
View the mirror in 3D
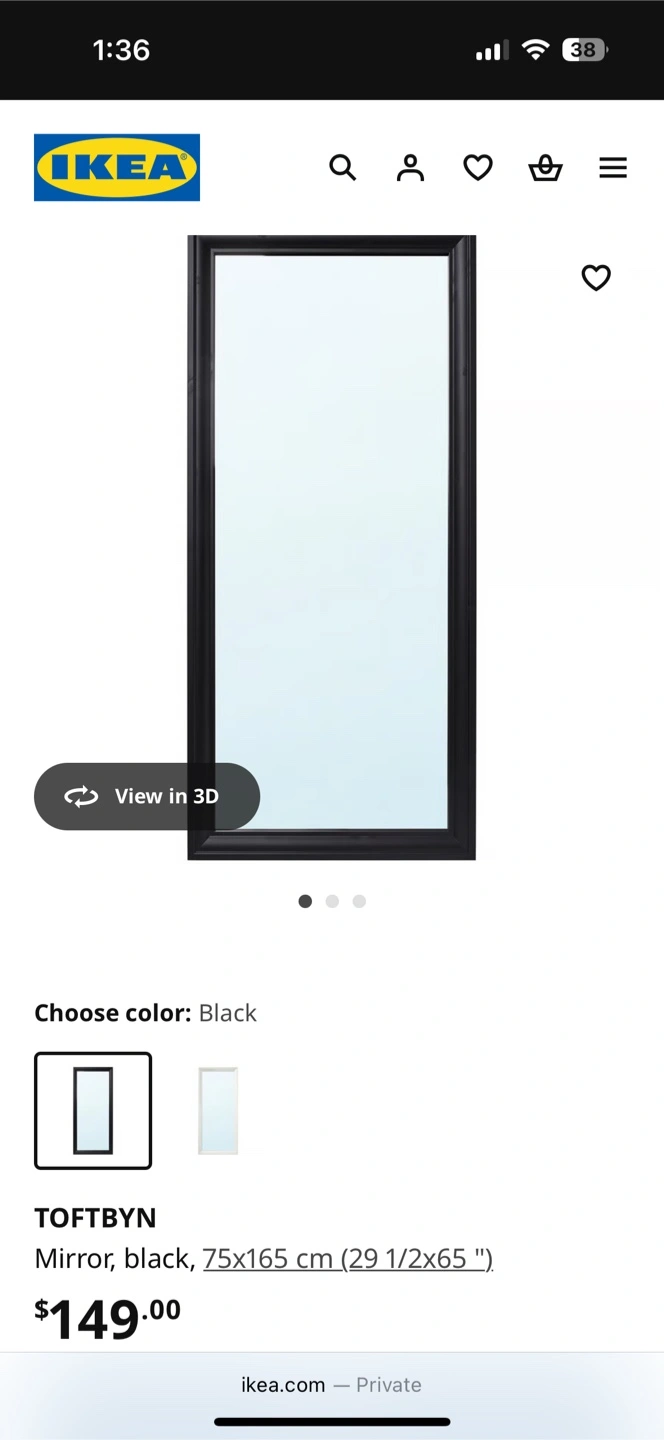(x=147, y=796)
